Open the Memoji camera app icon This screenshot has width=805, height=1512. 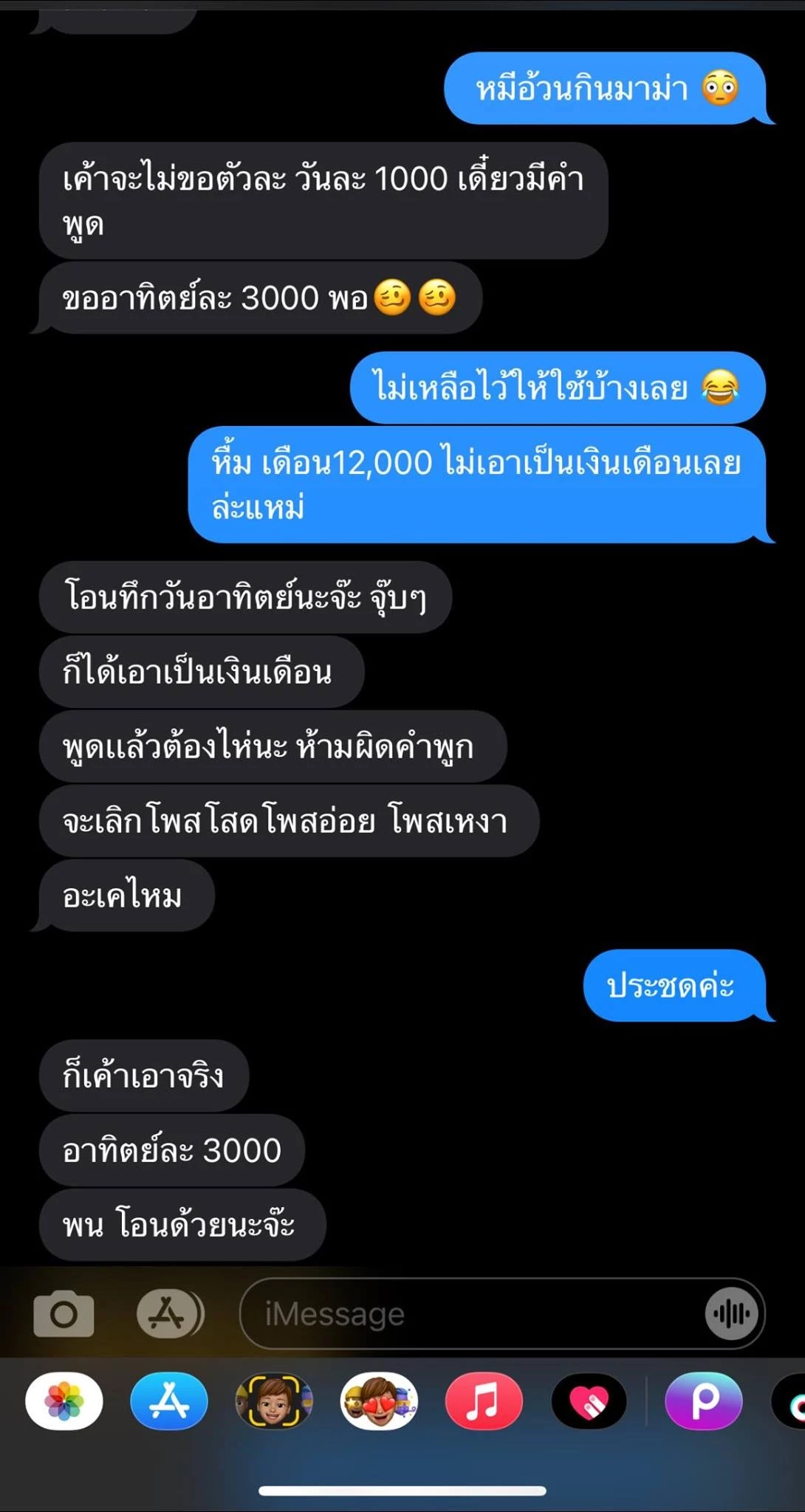(273, 1401)
